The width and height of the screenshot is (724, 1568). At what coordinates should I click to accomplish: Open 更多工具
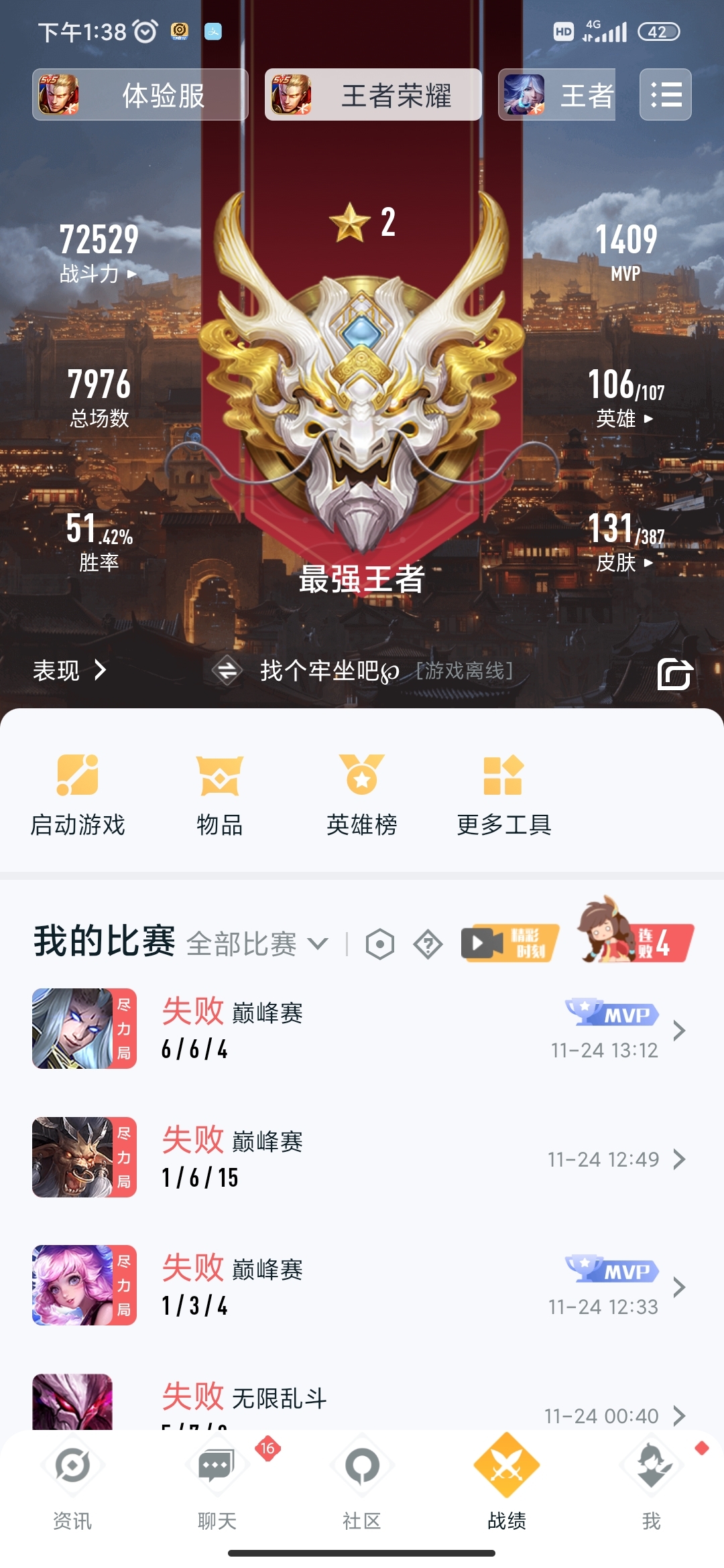(x=503, y=795)
